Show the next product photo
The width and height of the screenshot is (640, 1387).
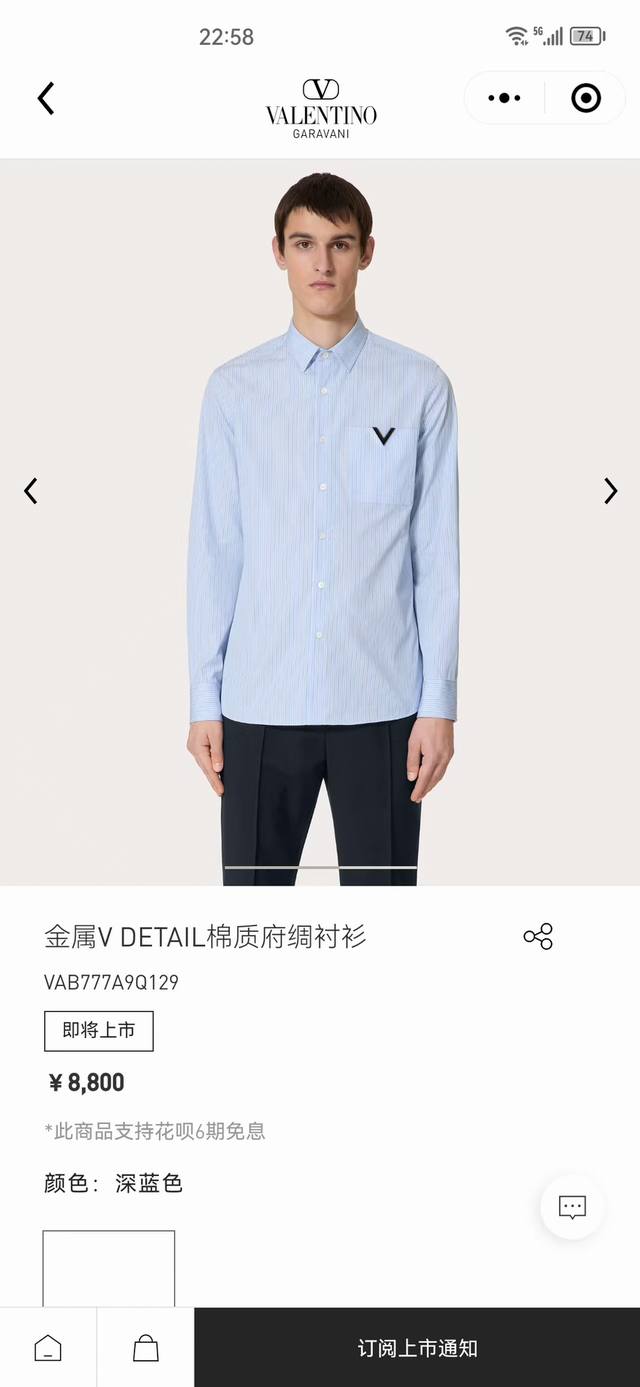(x=610, y=491)
